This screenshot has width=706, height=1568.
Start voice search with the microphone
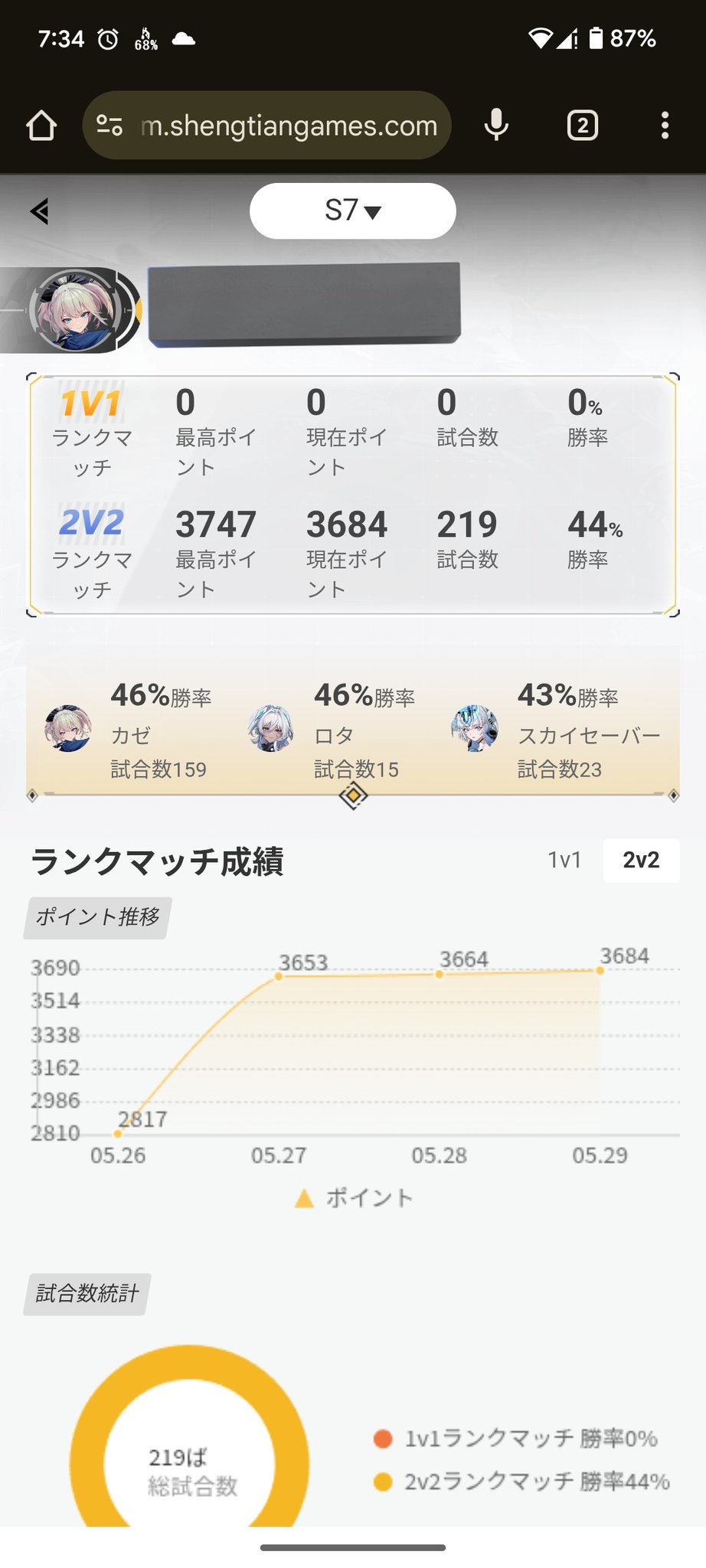click(496, 125)
